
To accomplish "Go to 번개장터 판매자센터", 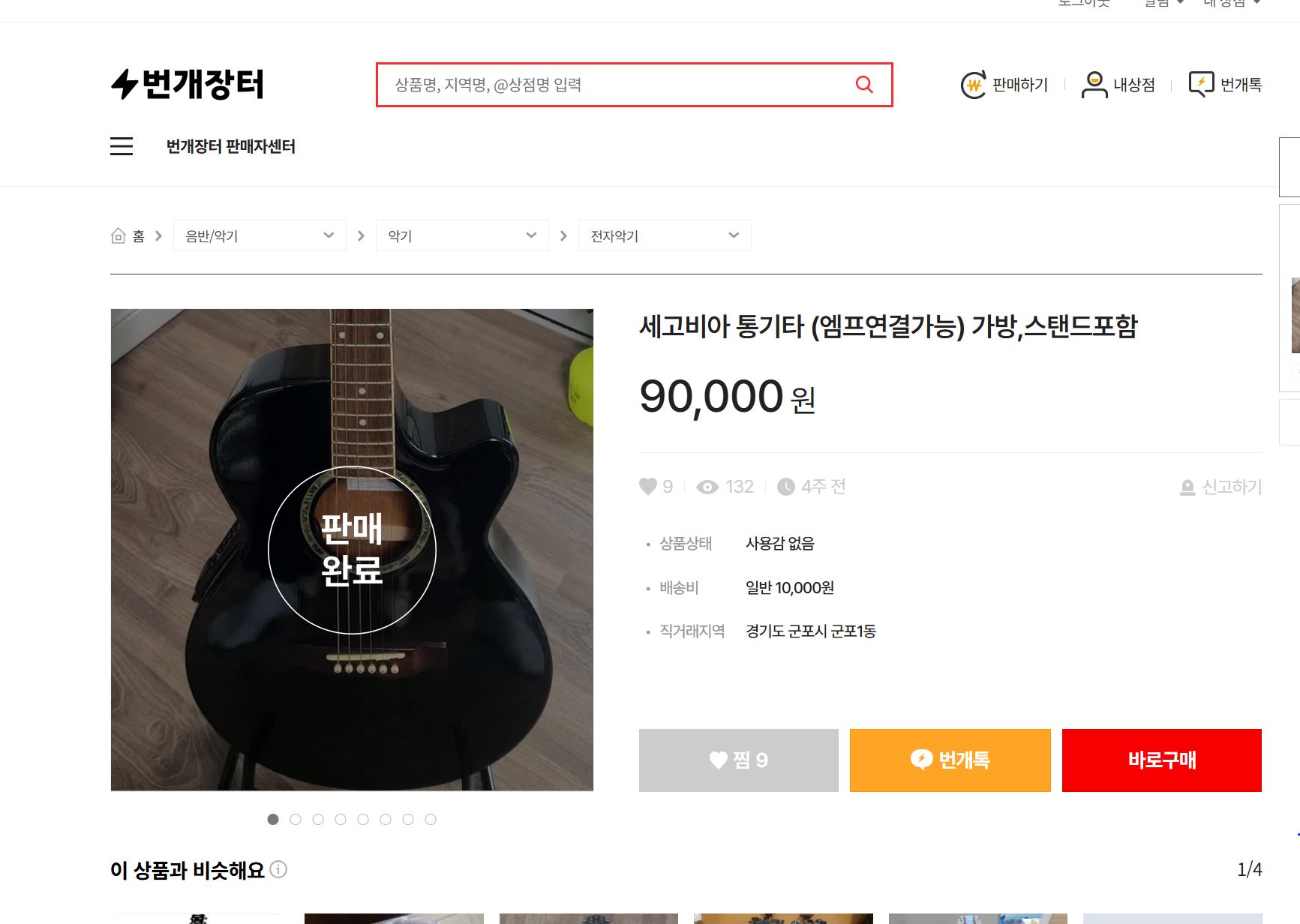I will point(230,146).
